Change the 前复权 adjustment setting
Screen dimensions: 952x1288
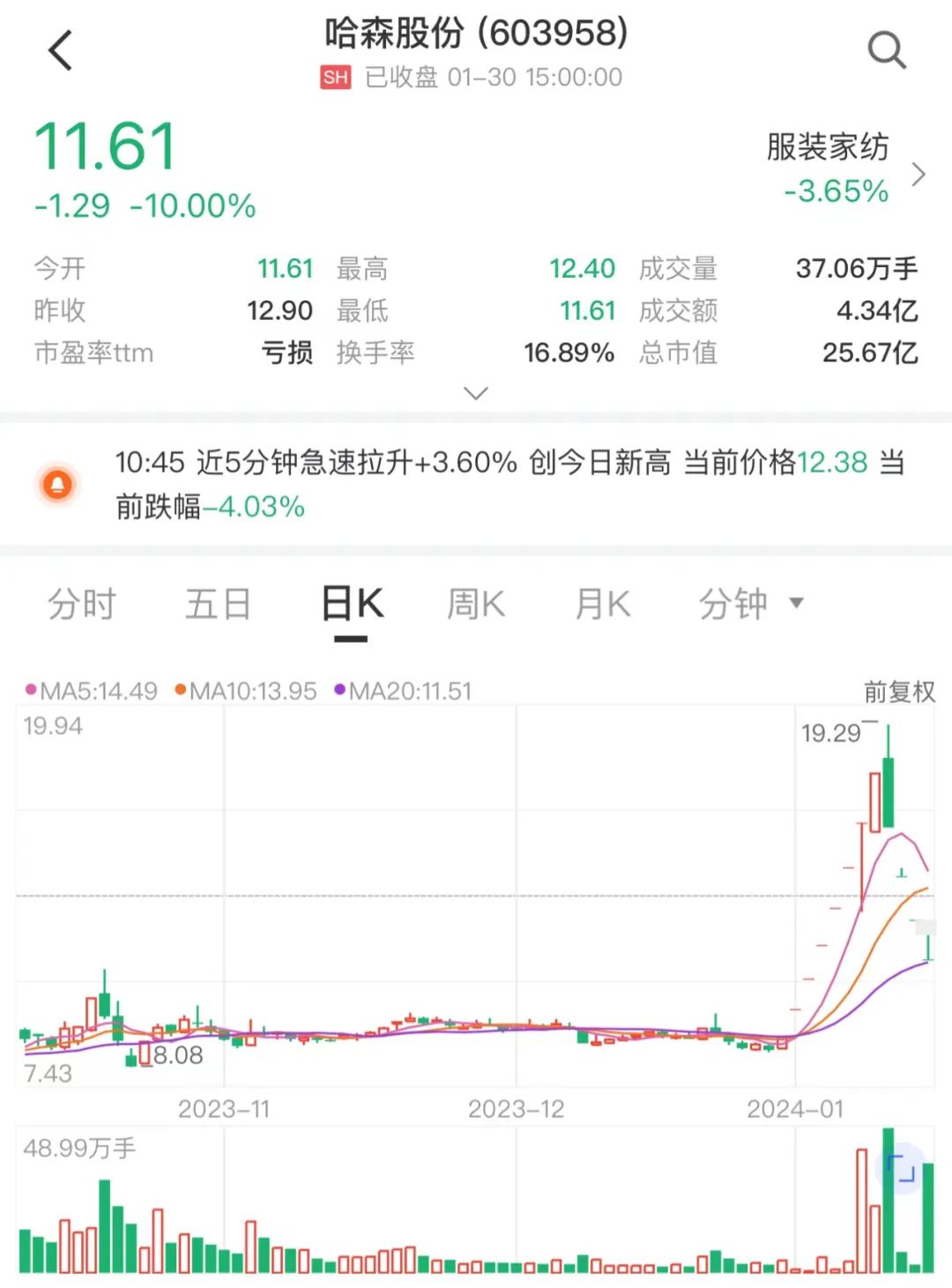[899, 692]
